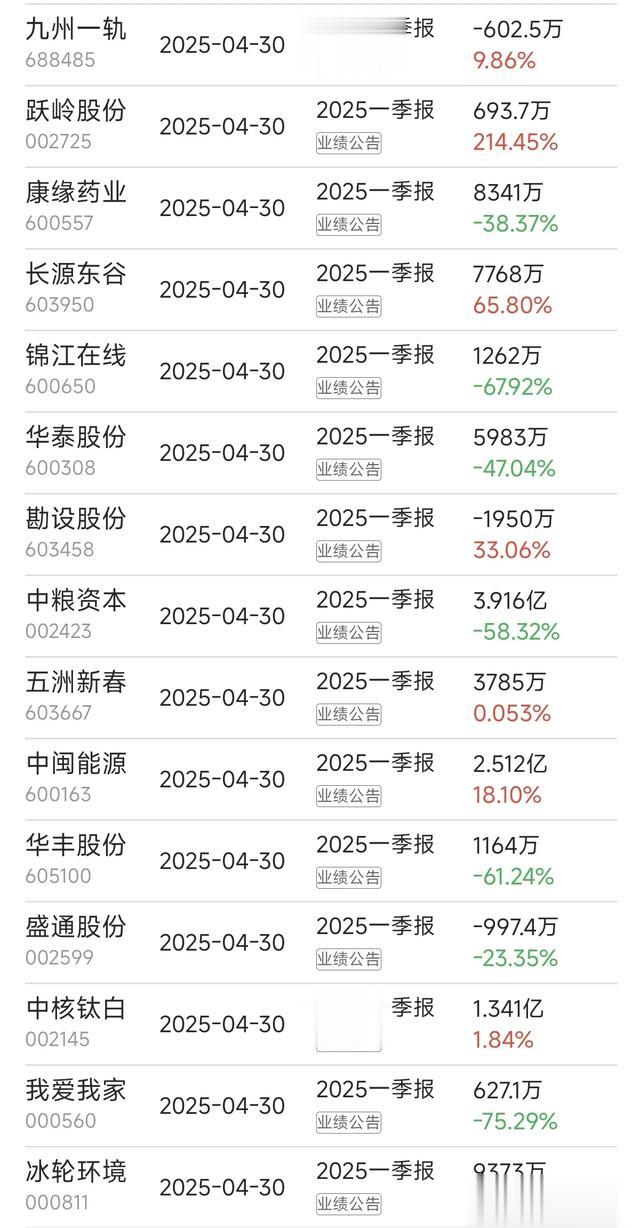Screen dimensions: 640x1228
Task: Open 冰轮环境 000811 entry
Action: [x=320, y=1188]
